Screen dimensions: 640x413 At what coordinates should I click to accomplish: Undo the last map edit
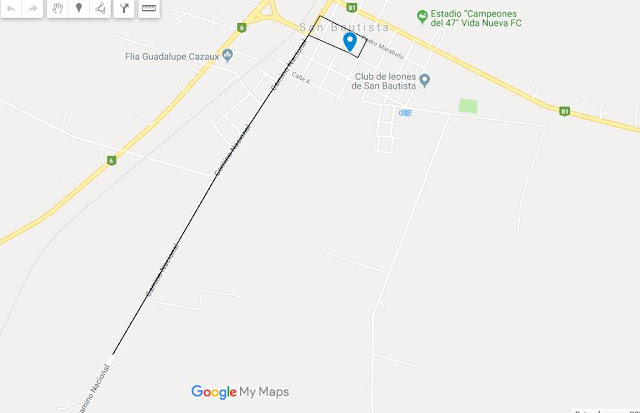click(x=11, y=9)
